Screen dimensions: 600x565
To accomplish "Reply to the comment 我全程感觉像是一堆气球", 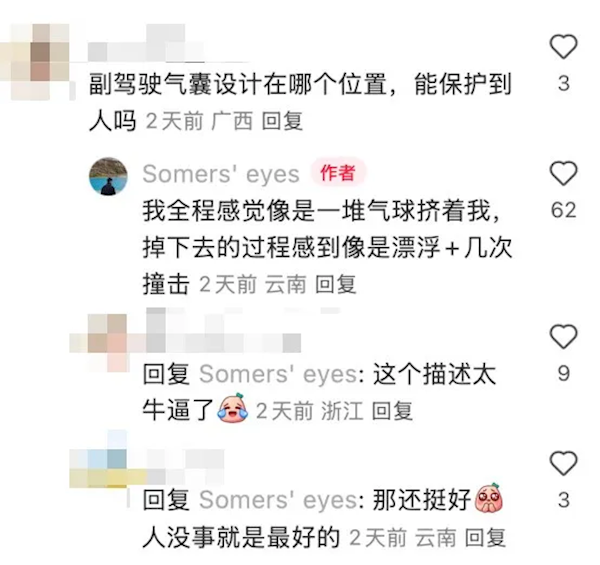I will [x=336, y=284].
